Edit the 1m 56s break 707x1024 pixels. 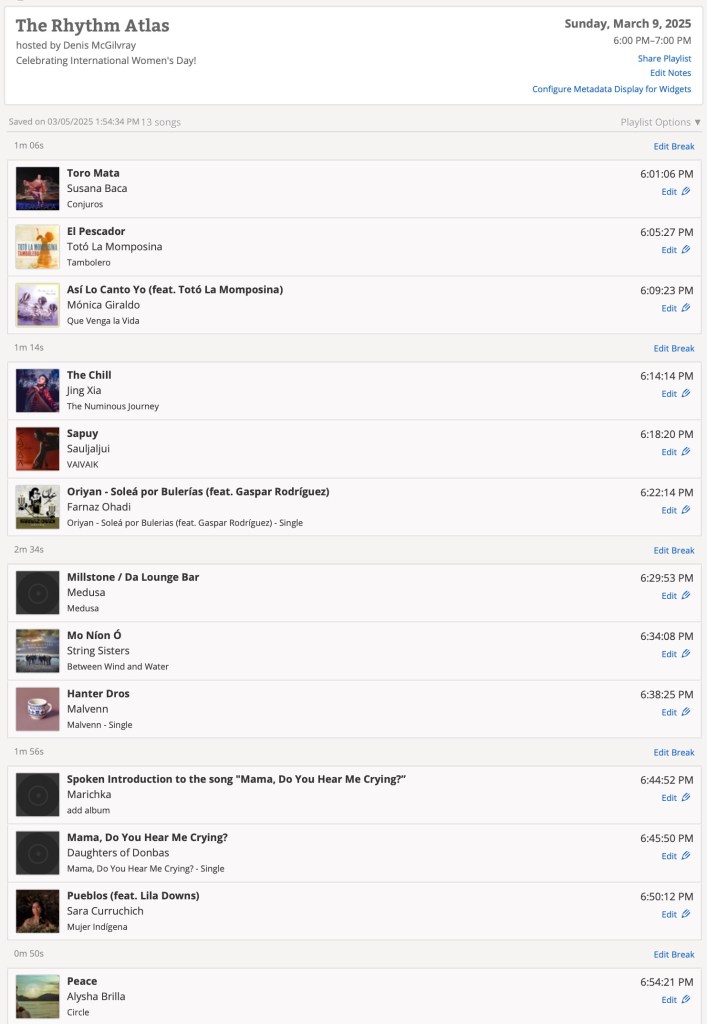[673, 752]
